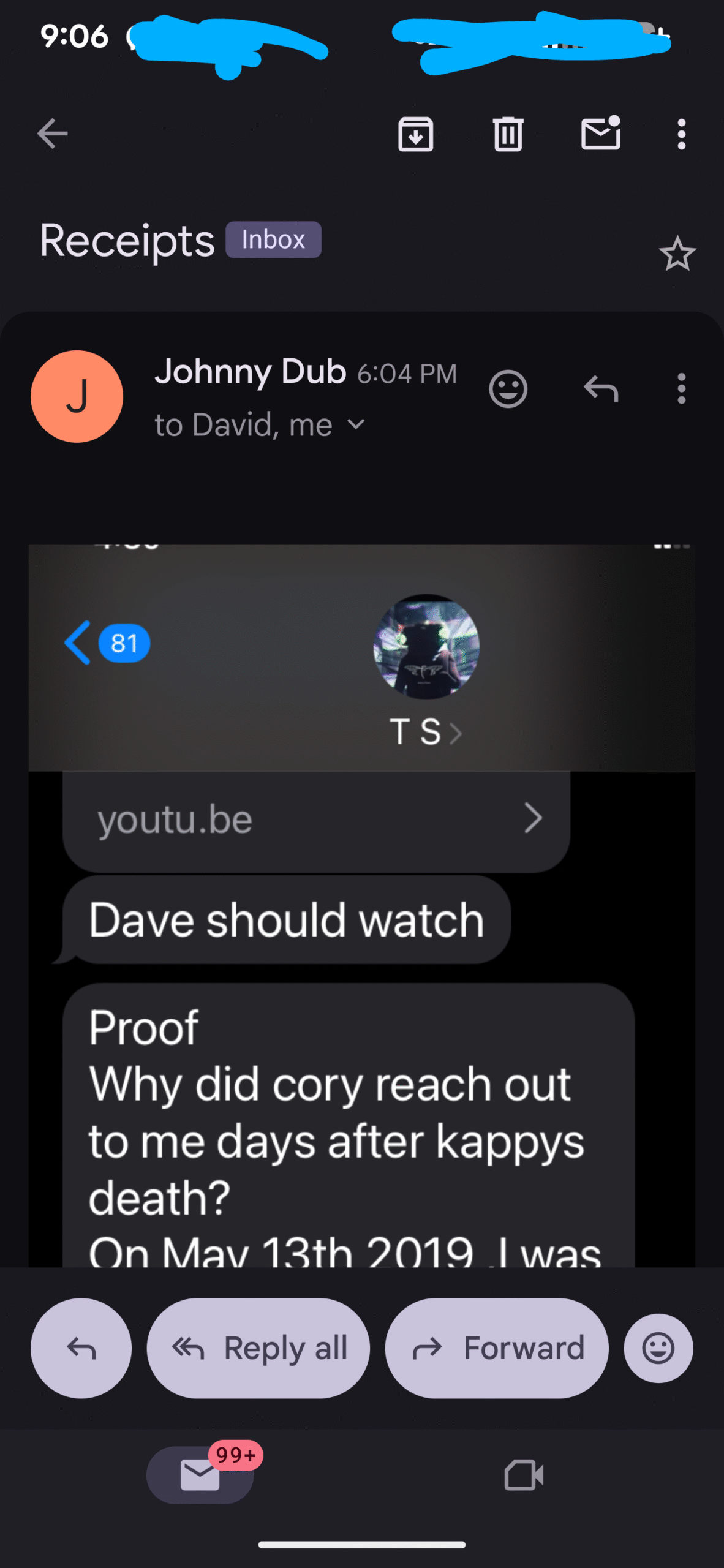This screenshot has height=1568, width=724.
Task: Expand recipient details for David, me
Action: pos(356,424)
